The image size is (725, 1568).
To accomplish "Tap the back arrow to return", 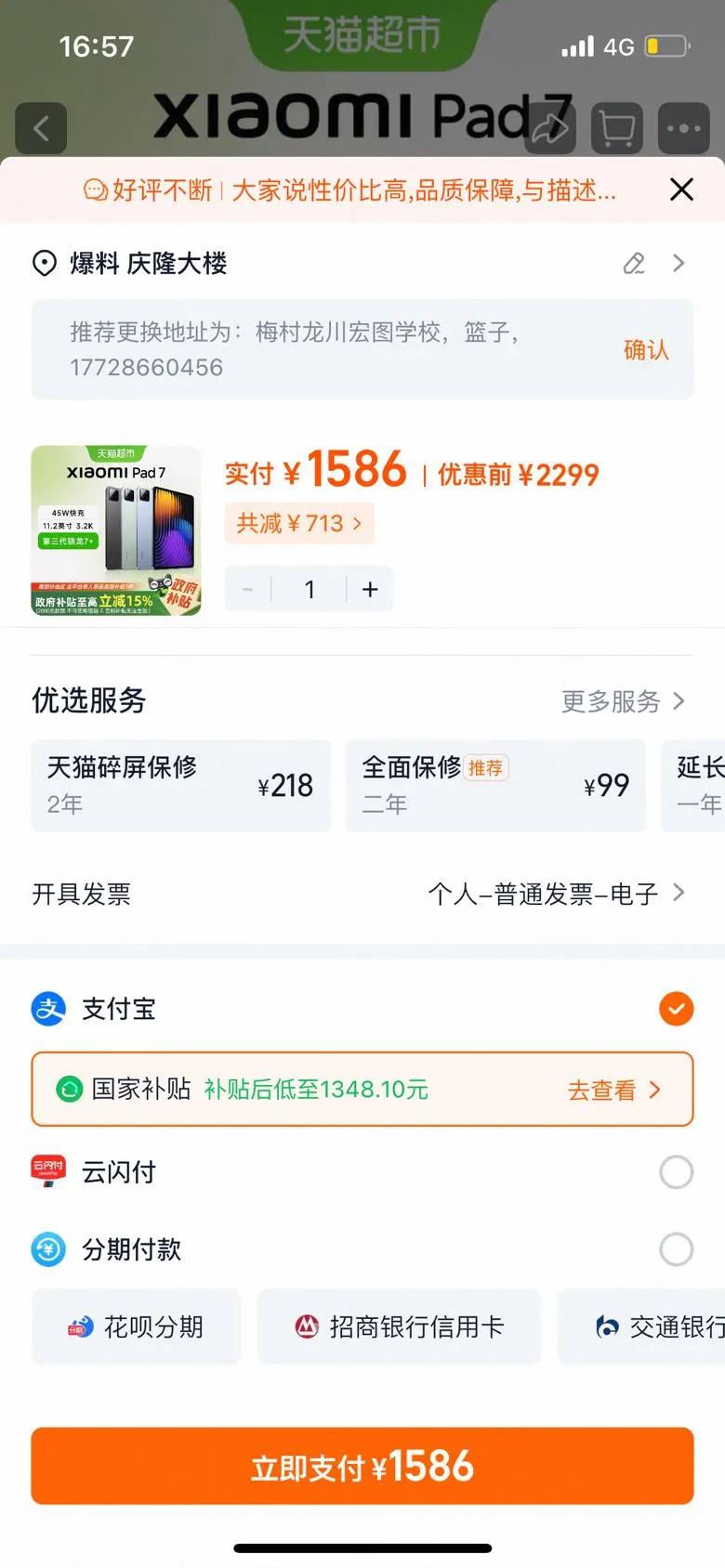I will point(41,128).
